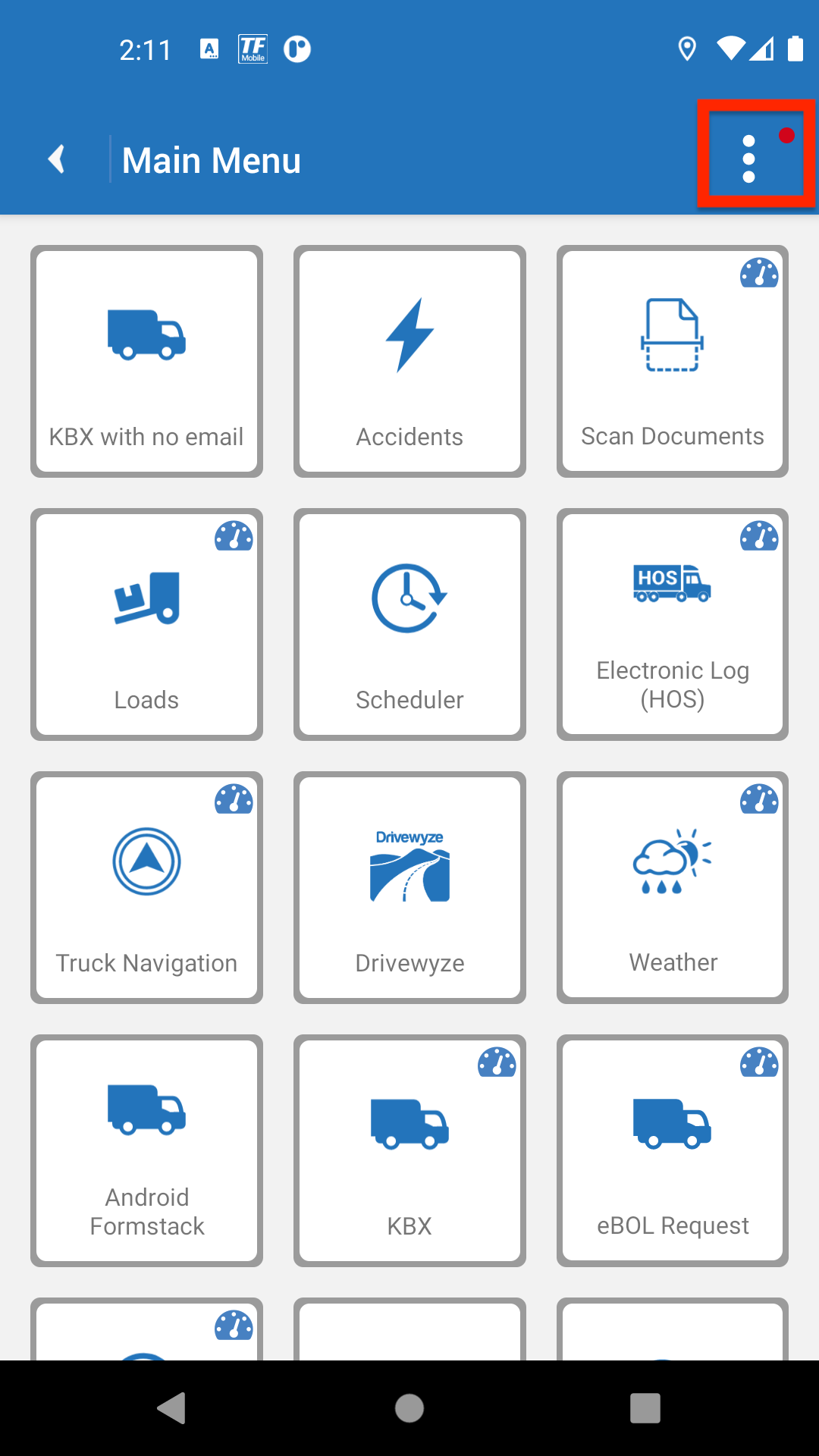The image size is (819, 1456).
Task: Open Android Formstack
Action: tap(146, 1150)
